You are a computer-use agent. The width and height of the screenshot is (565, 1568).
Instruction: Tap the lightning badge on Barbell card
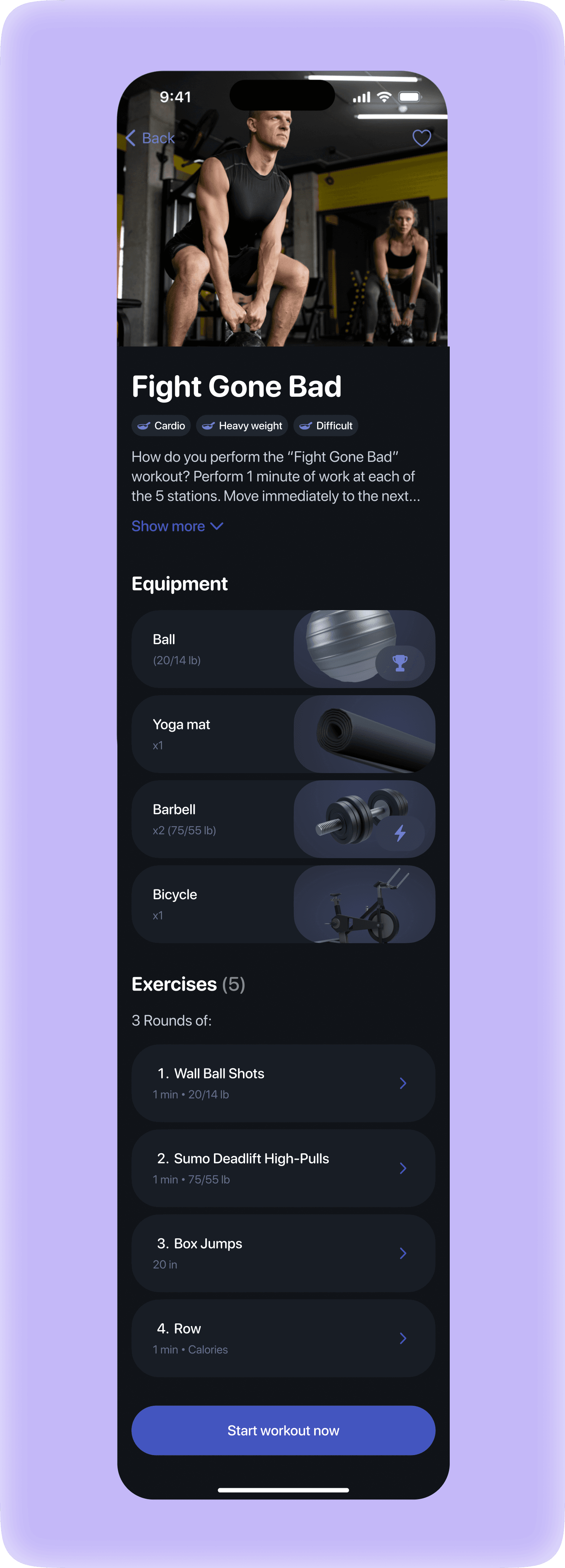[400, 833]
